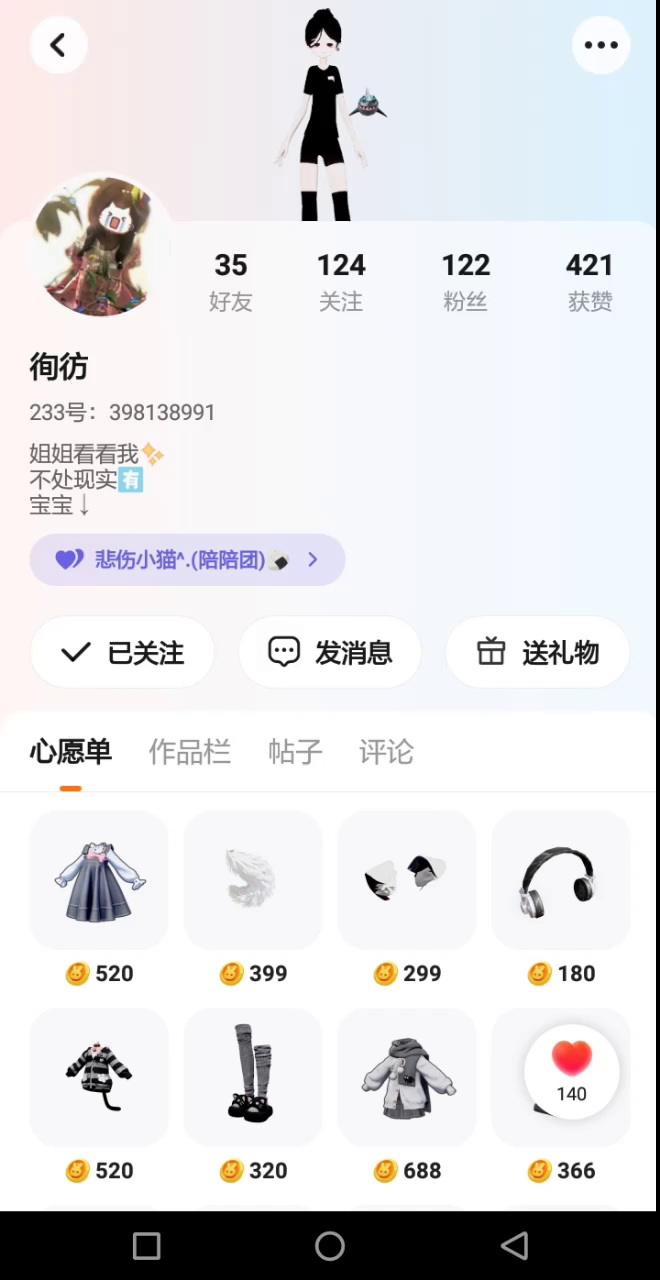The image size is (660, 1280).
Task: Open the stockings item priced 320
Action: (253, 1077)
